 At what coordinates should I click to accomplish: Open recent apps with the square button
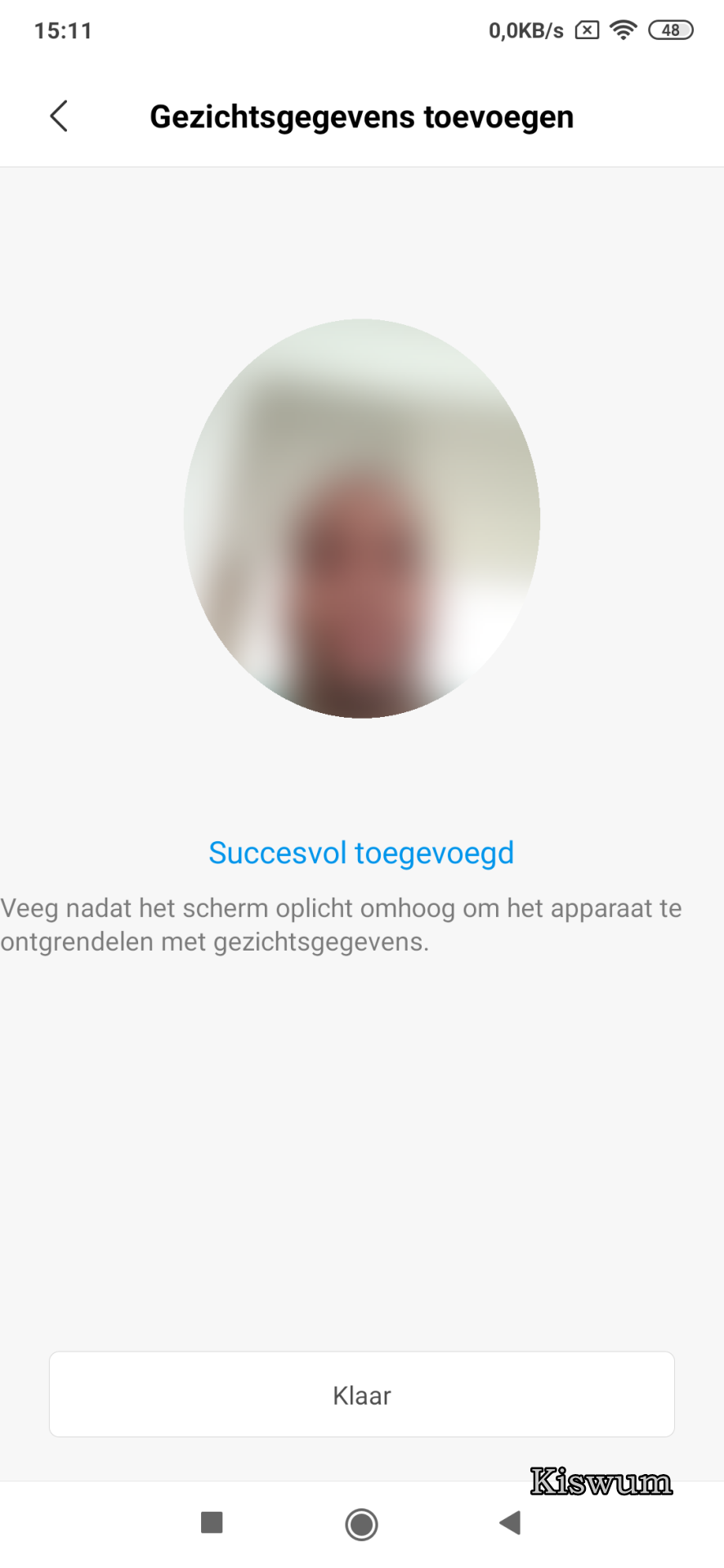[x=212, y=1523]
